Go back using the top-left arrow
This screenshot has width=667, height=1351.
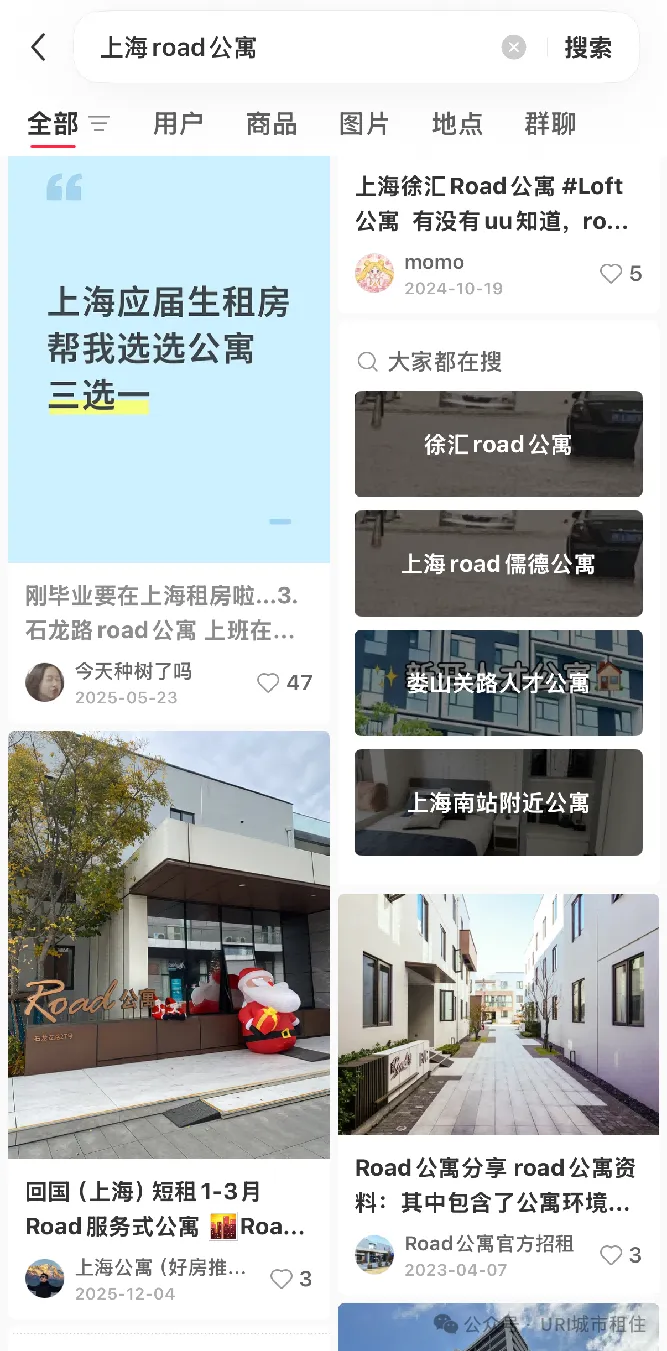(x=38, y=47)
